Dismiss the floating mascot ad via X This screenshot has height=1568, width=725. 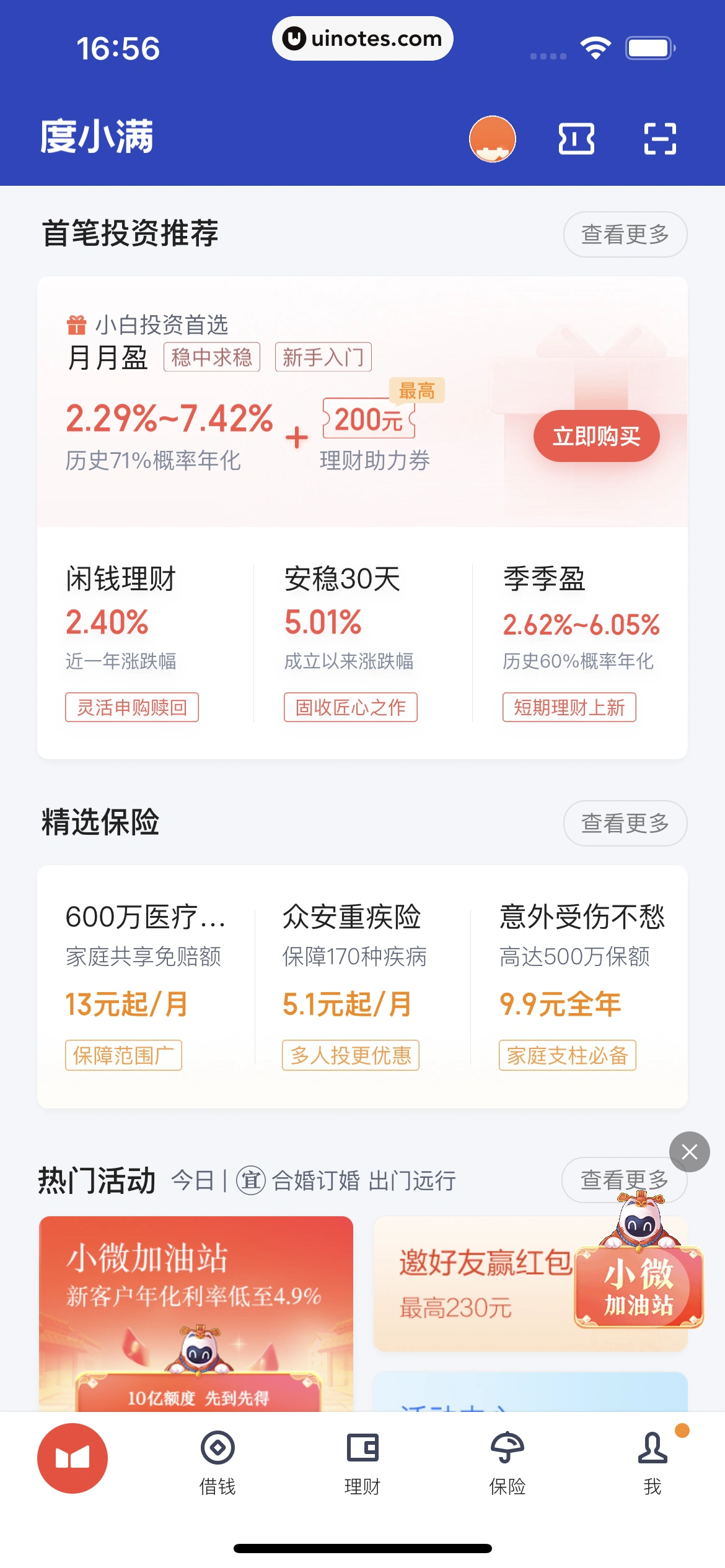click(689, 1152)
